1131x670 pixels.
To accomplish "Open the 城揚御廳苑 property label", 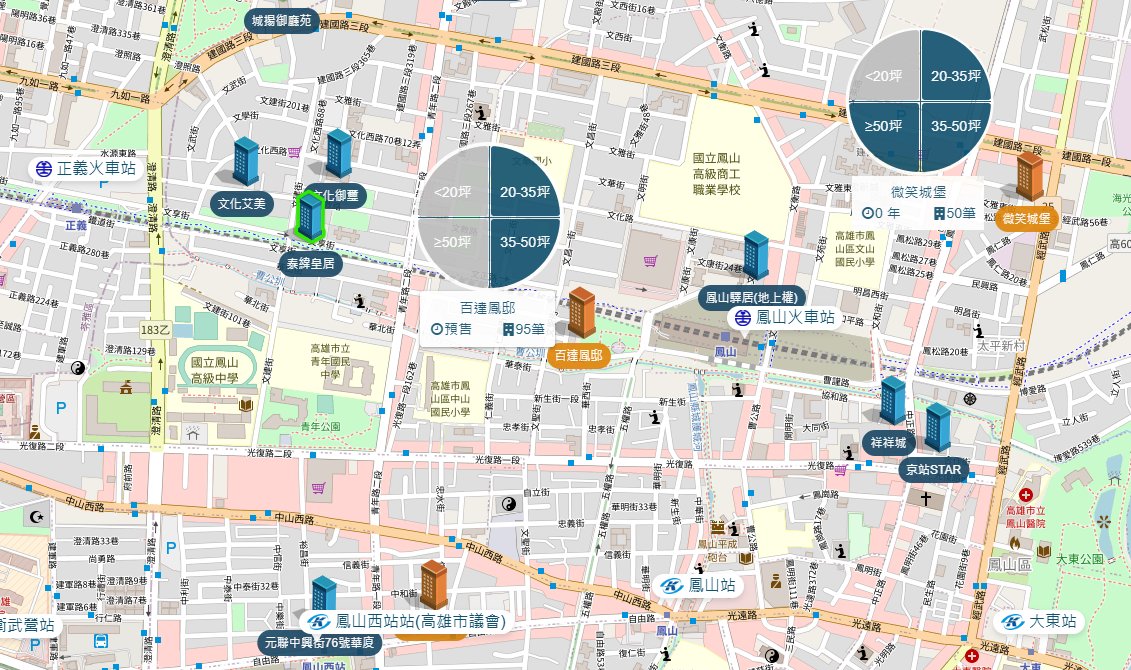I will pos(281,20).
